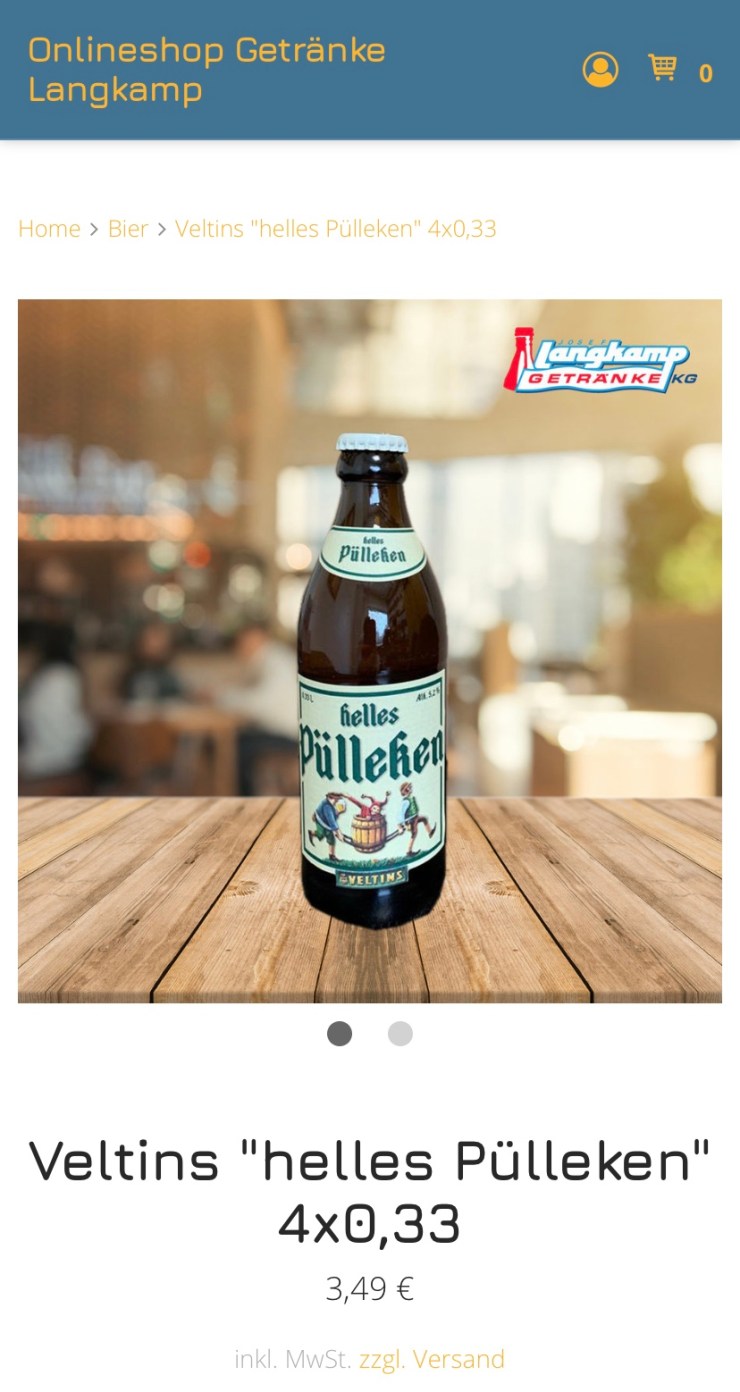Show the second product image via its dot
The image size is (740, 1392).
pos(400,1034)
